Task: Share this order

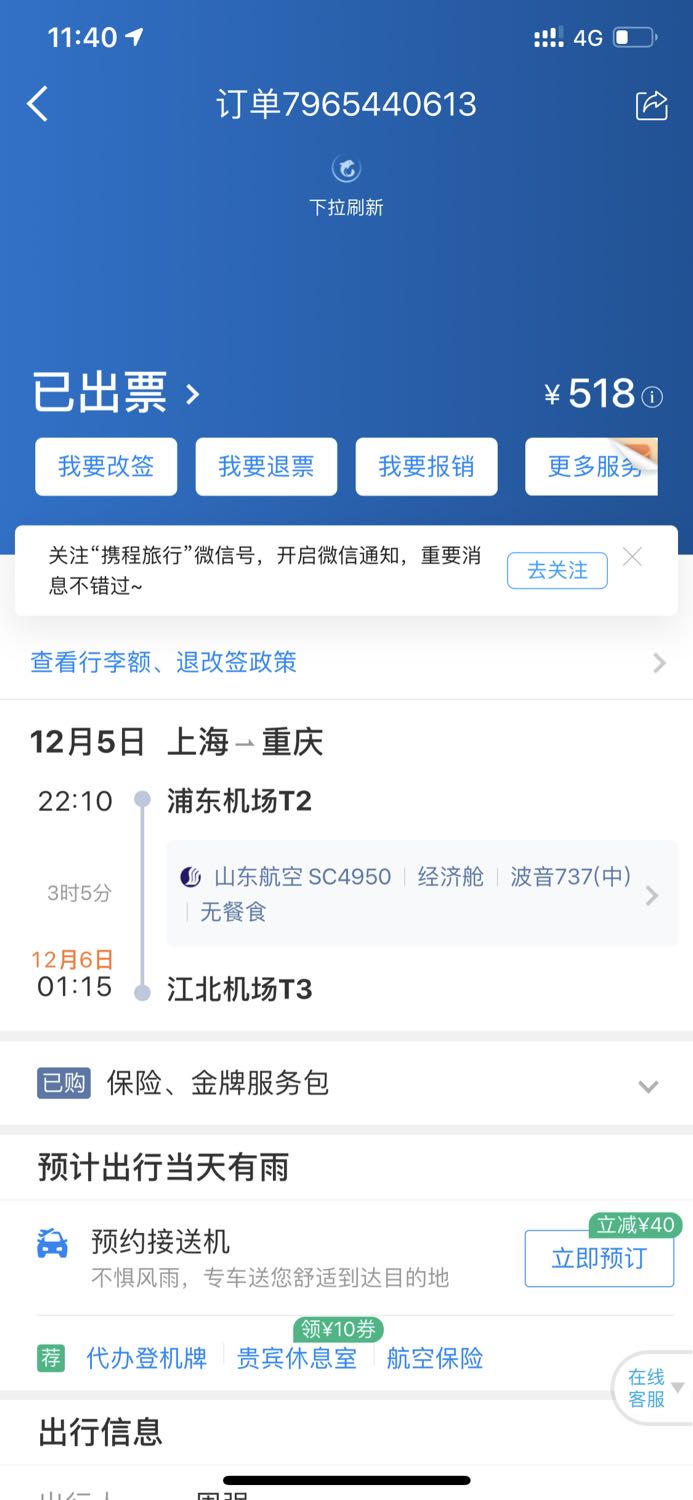Action: (x=651, y=105)
